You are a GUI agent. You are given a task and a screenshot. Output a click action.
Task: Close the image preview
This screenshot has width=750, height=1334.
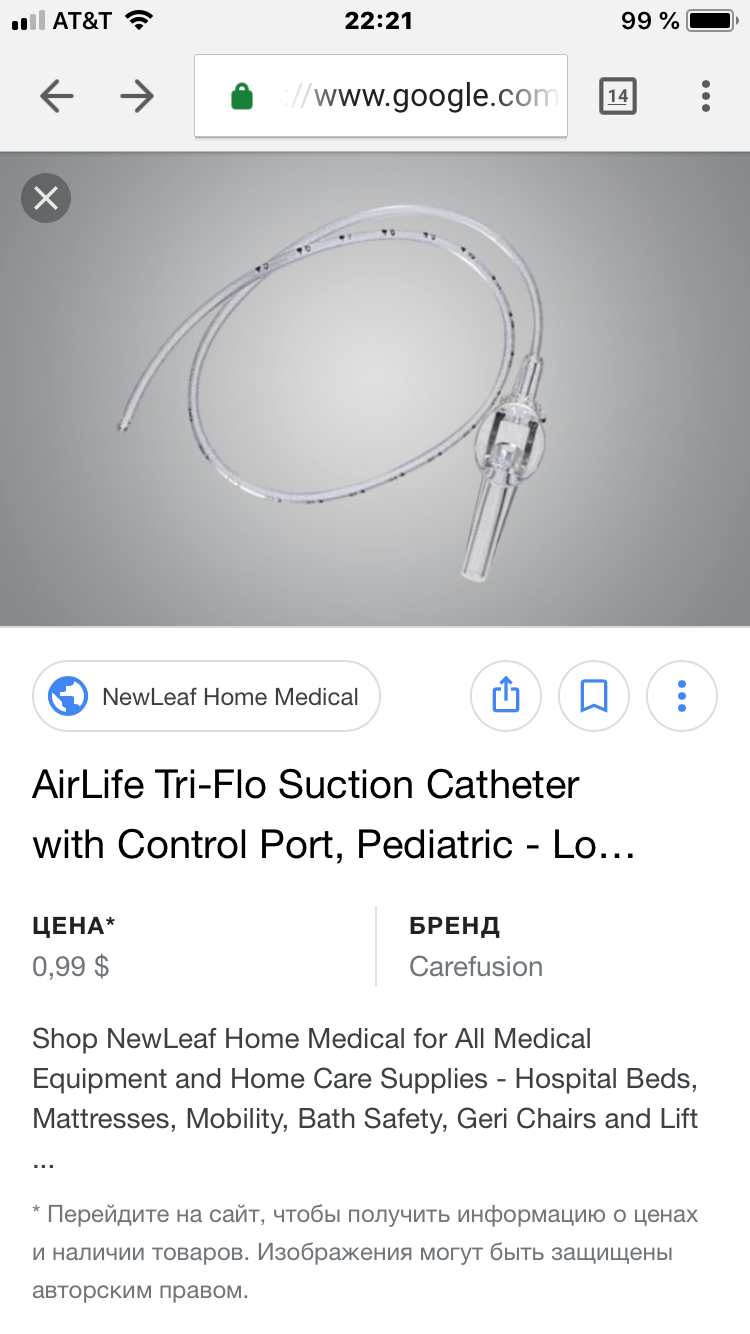tap(46, 198)
